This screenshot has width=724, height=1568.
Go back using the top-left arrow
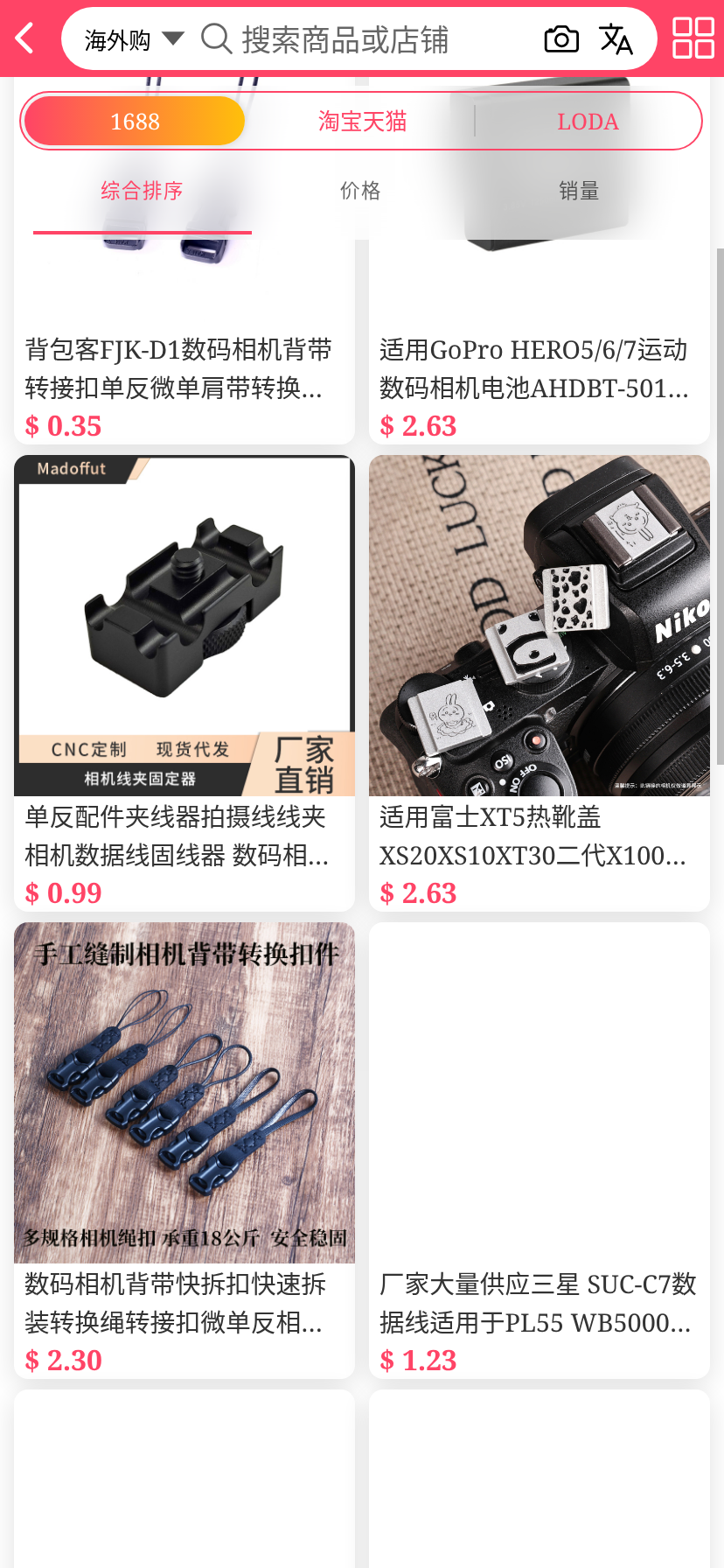click(x=24, y=38)
